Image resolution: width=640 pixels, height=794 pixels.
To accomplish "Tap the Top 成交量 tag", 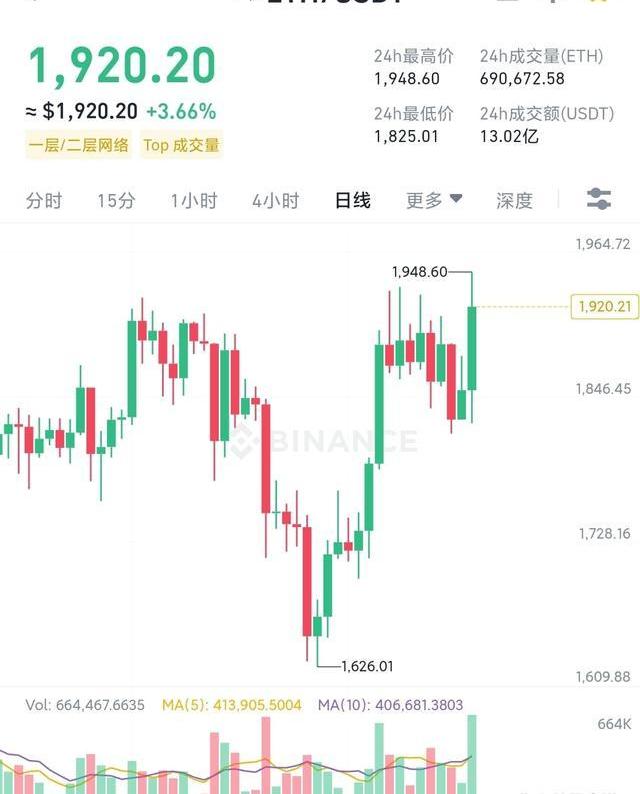I will [x=181, y=145].
